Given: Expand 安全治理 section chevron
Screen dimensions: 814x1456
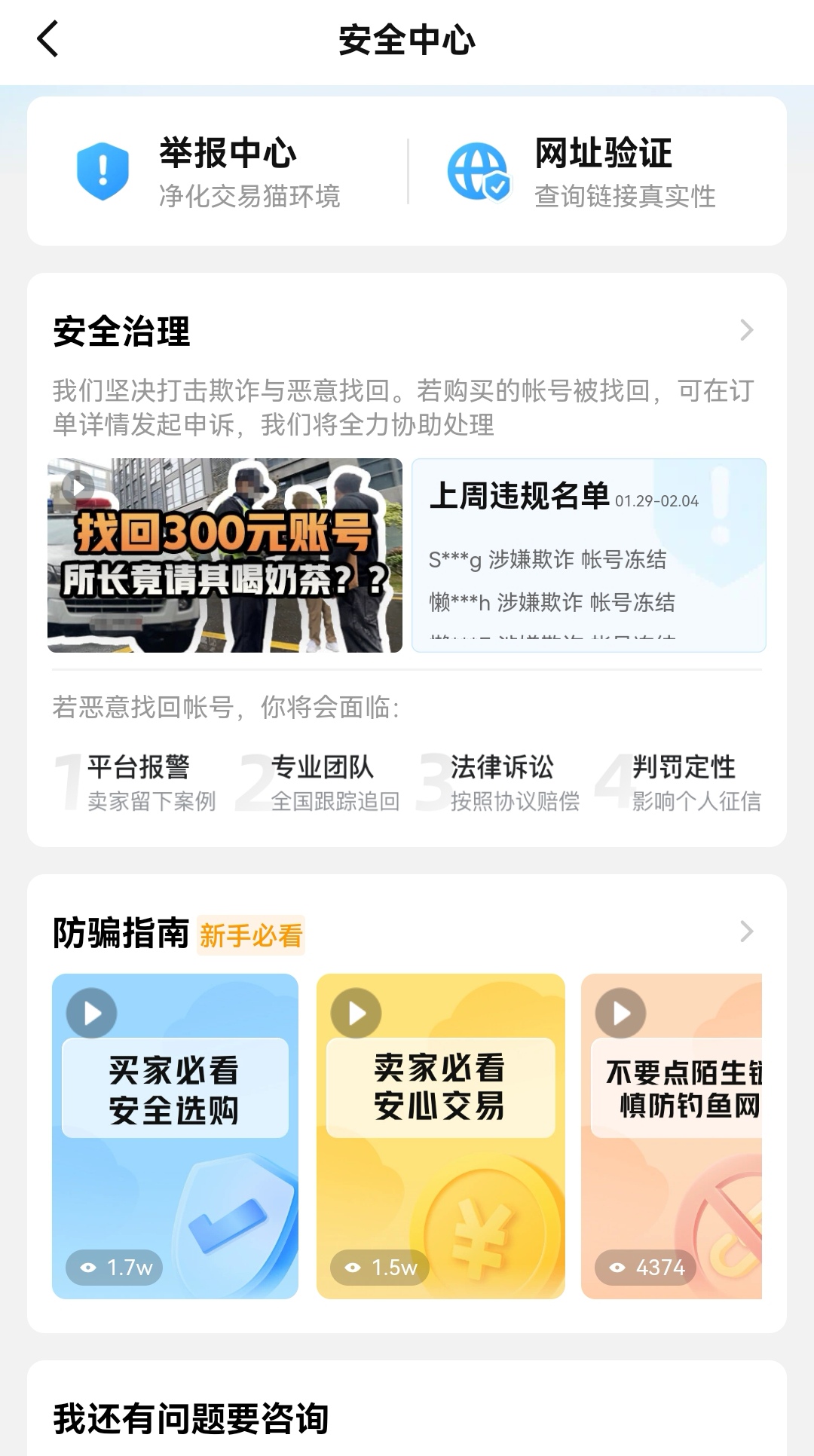Looking at the screenshot, I should click(746, 330).
